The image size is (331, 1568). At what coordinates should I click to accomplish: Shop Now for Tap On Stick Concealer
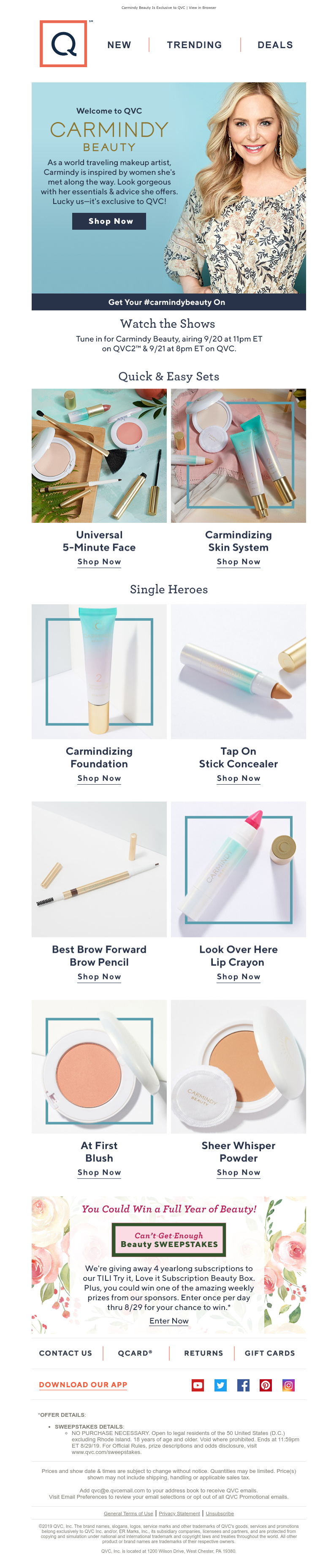pyautogui.click(x=239, y=779)
